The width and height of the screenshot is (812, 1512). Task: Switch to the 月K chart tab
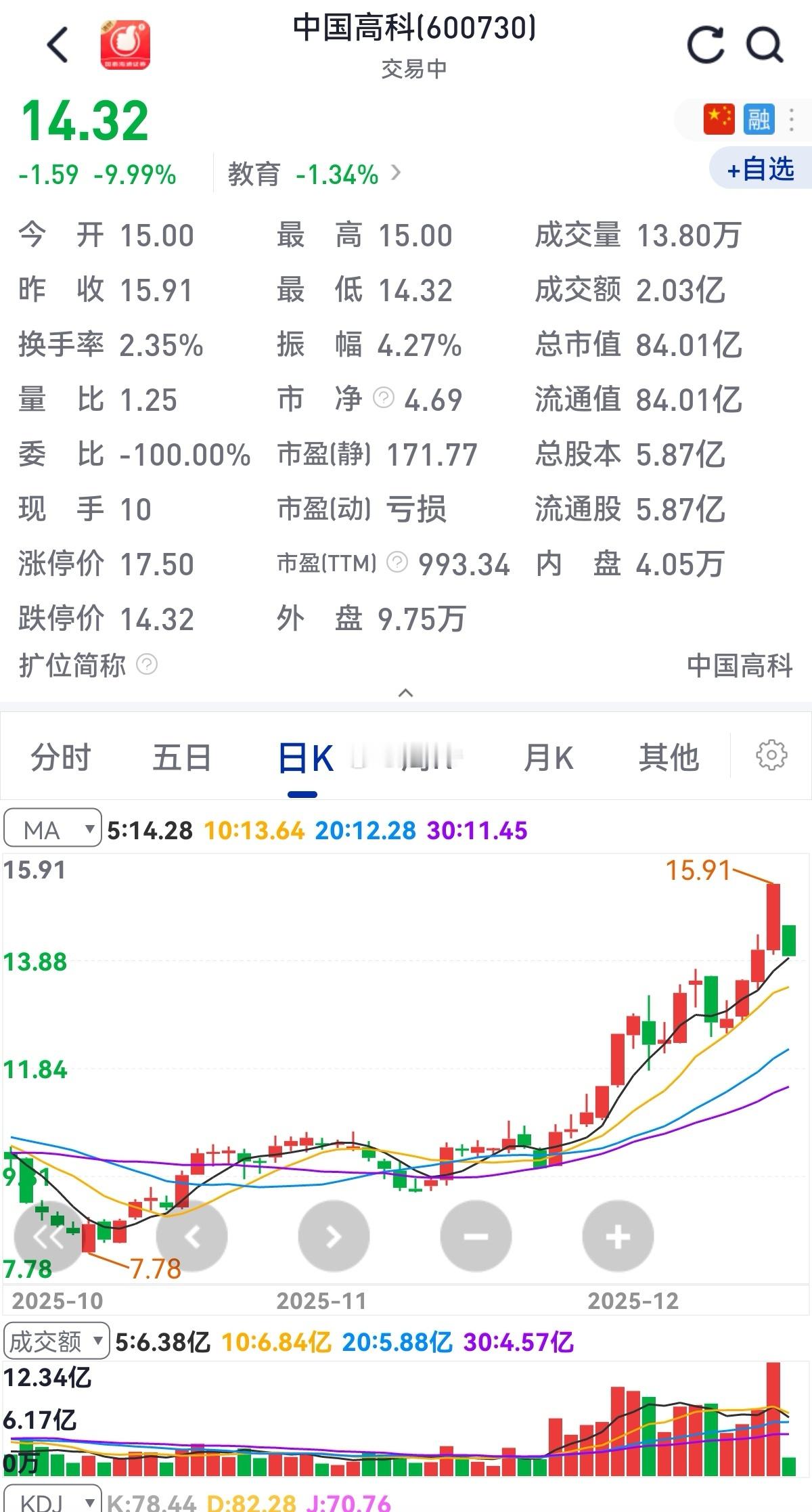tap(548, 757)
